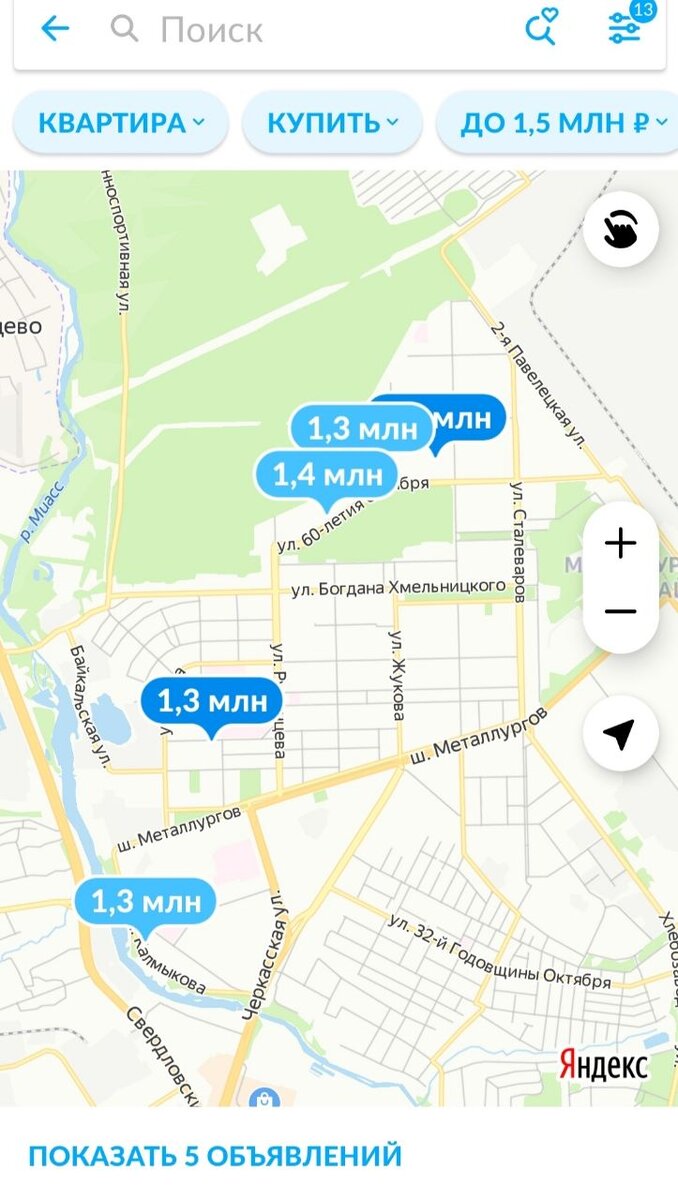
Task: Open the Поиск search field
Action: 300,29
